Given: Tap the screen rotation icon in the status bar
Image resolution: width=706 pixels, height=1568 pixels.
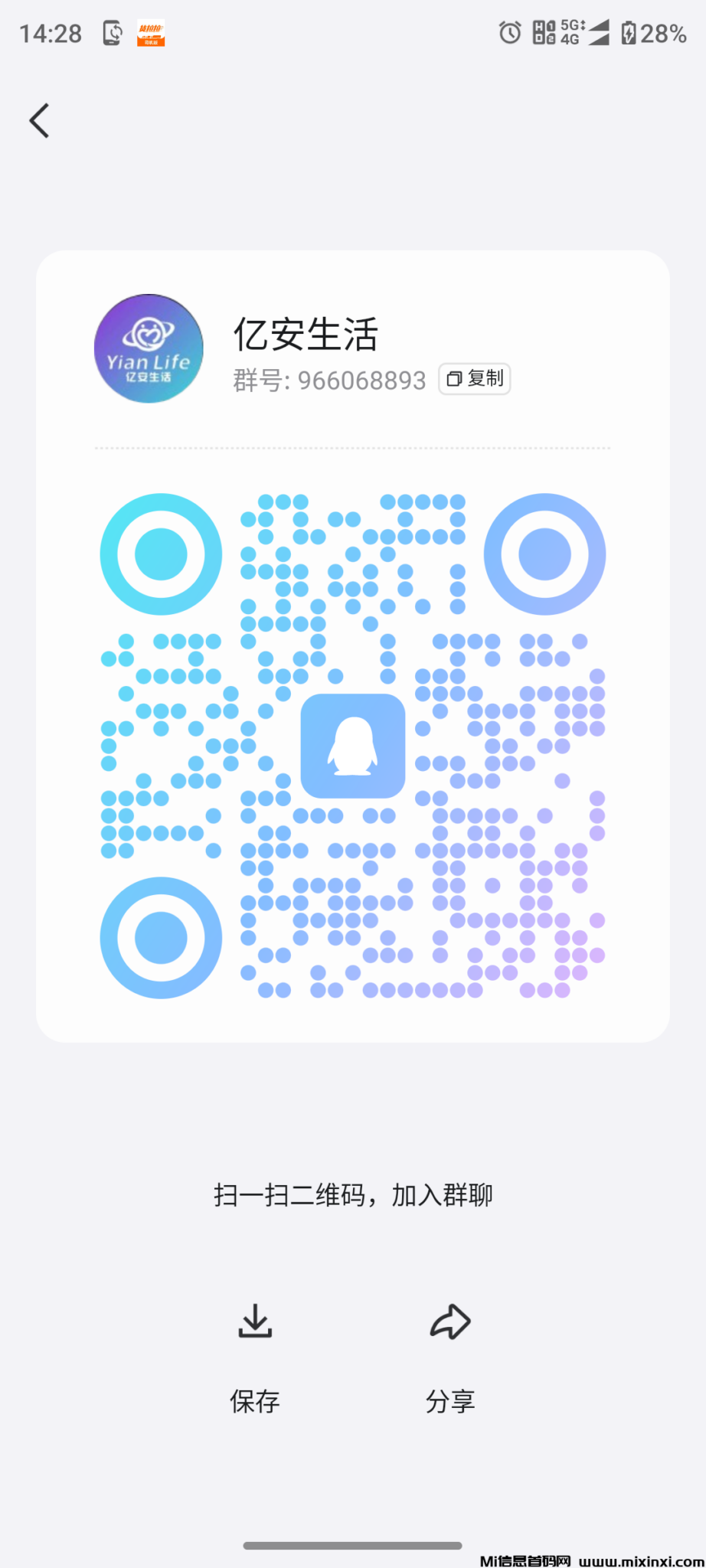Looking at the screenshot, I should pos(109,32).
